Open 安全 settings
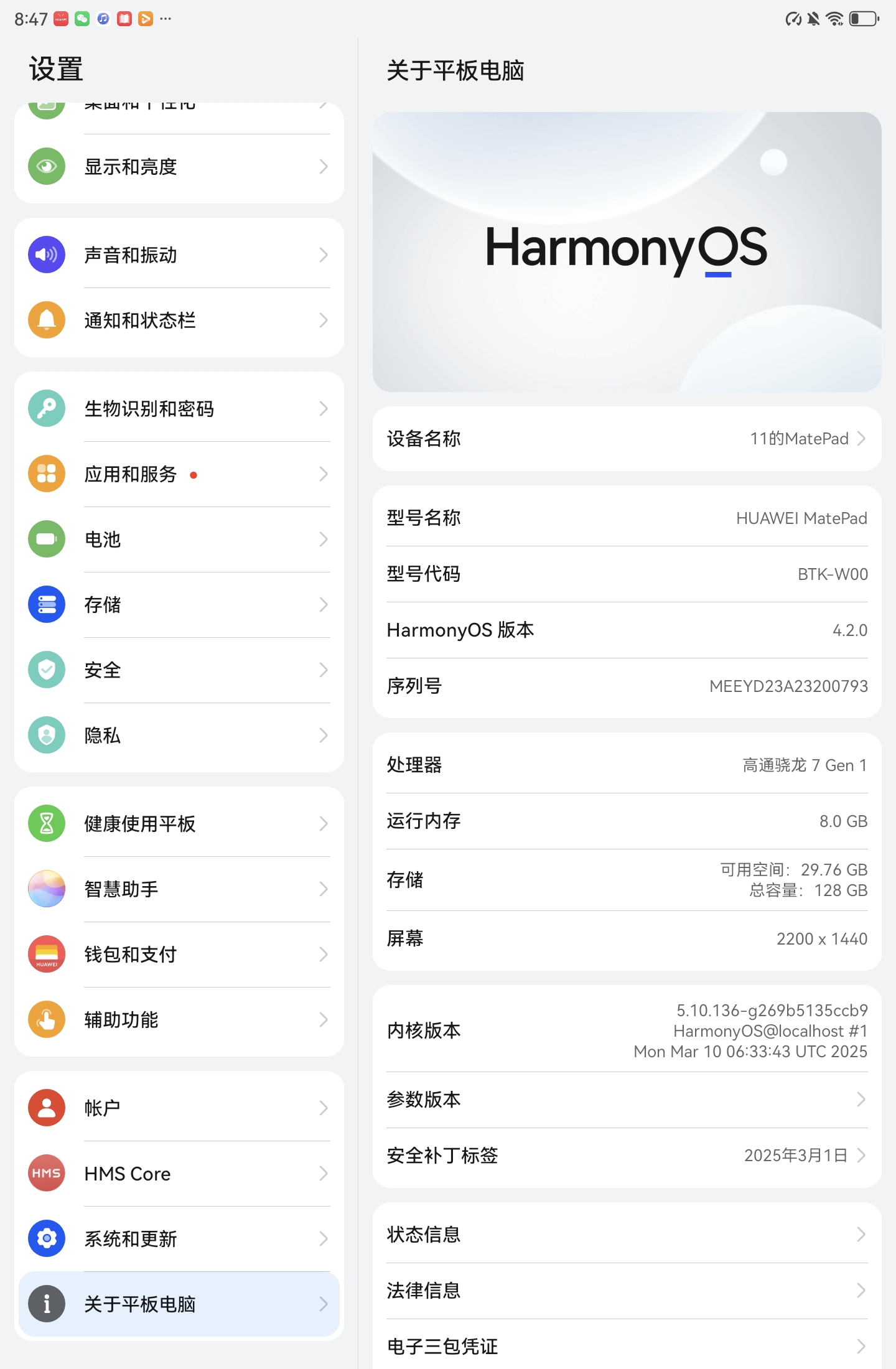 coord(179,670)
